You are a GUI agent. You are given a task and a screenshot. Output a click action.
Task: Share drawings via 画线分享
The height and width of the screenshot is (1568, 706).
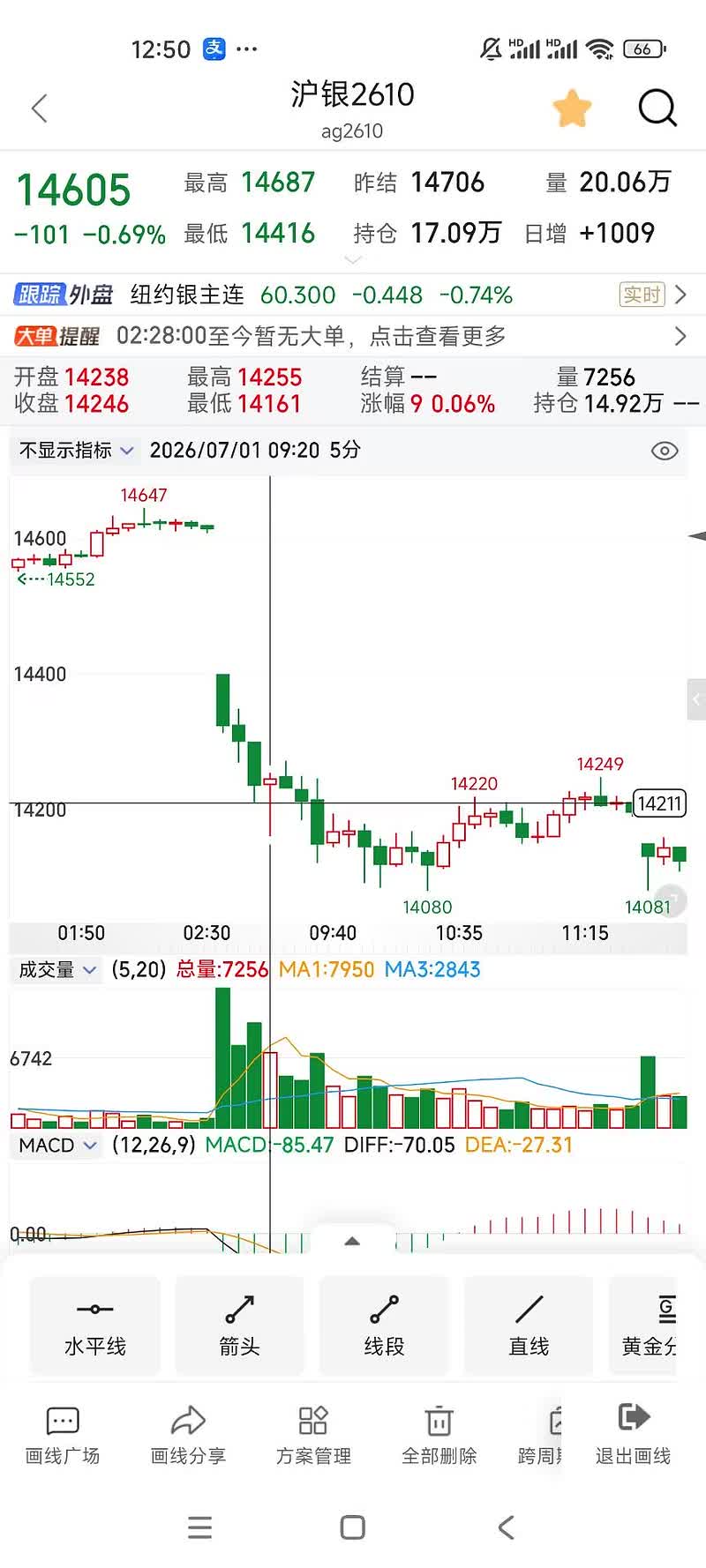point(188,1436)
